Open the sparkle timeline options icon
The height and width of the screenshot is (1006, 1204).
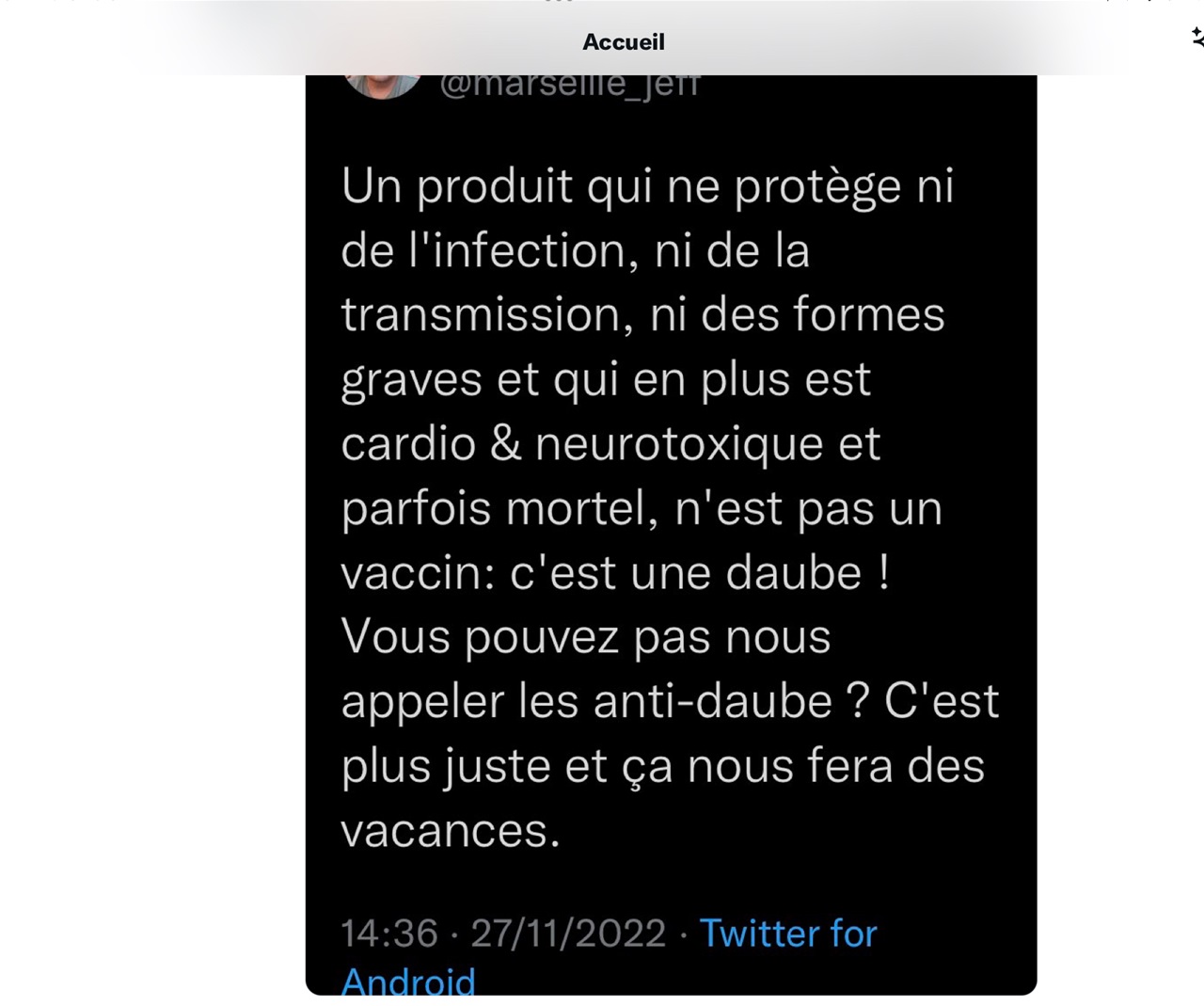point(1196,39)
